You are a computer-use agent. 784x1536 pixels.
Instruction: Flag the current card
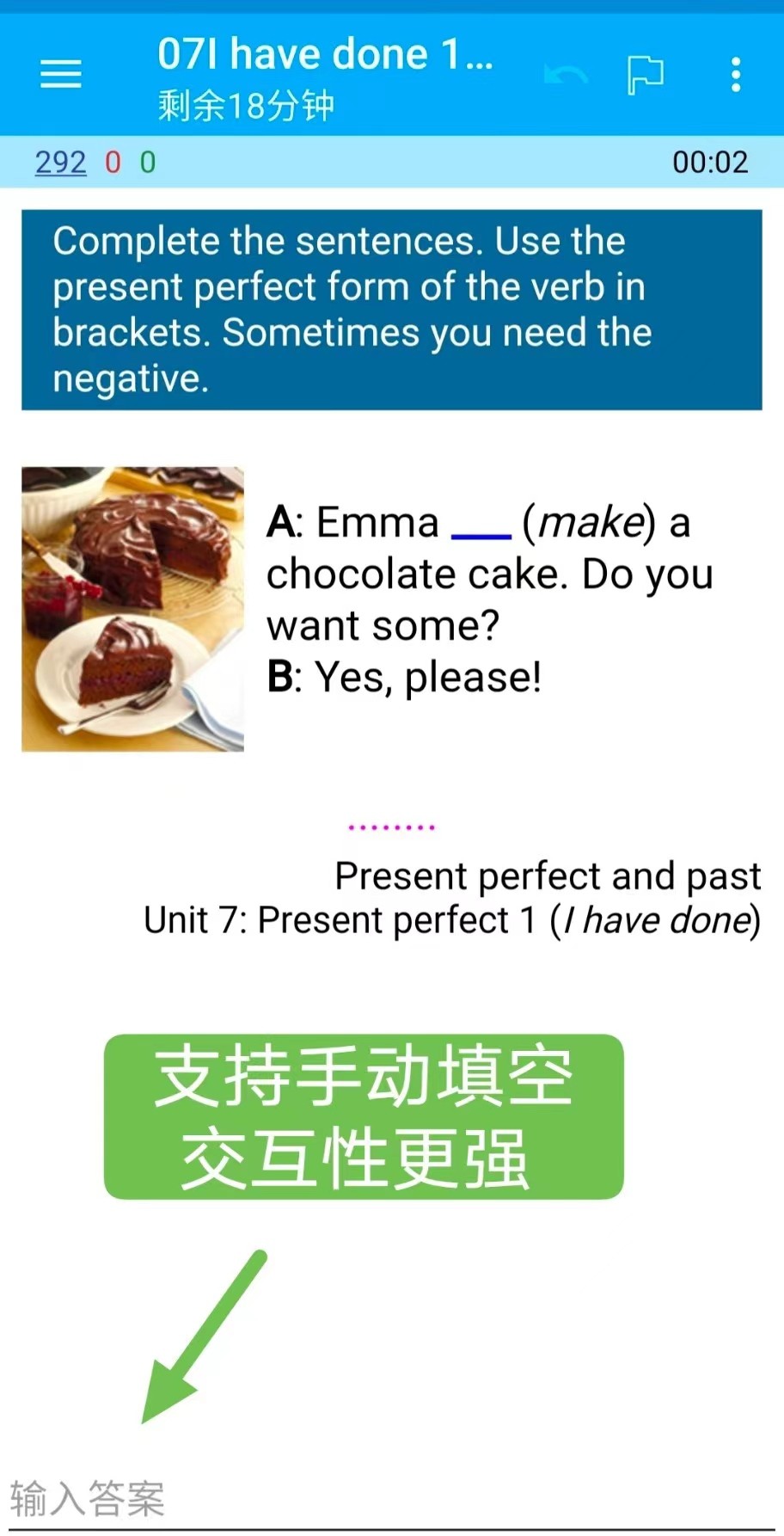[645, 74]
